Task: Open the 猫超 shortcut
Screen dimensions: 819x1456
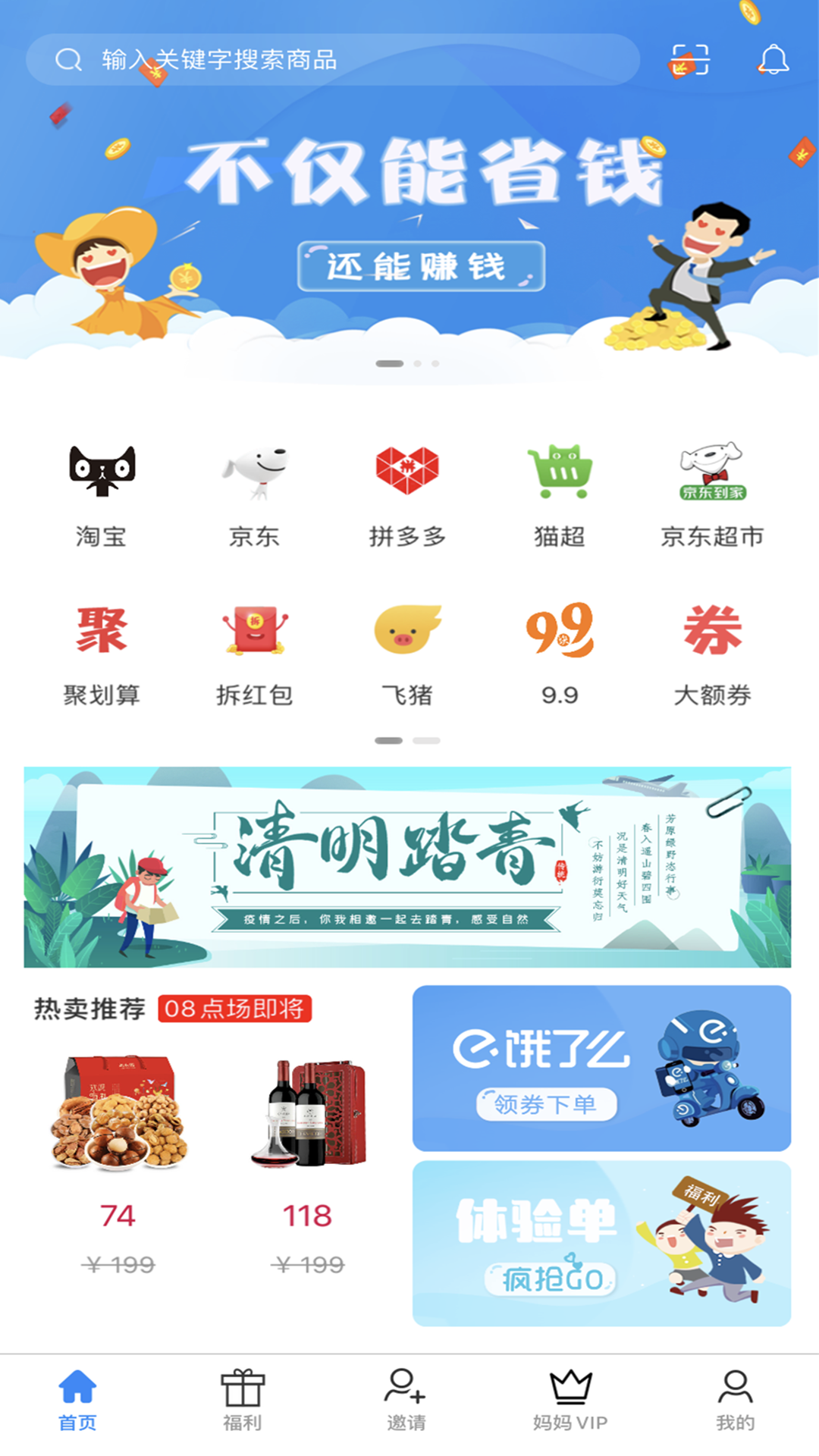Action: point(560,493)
